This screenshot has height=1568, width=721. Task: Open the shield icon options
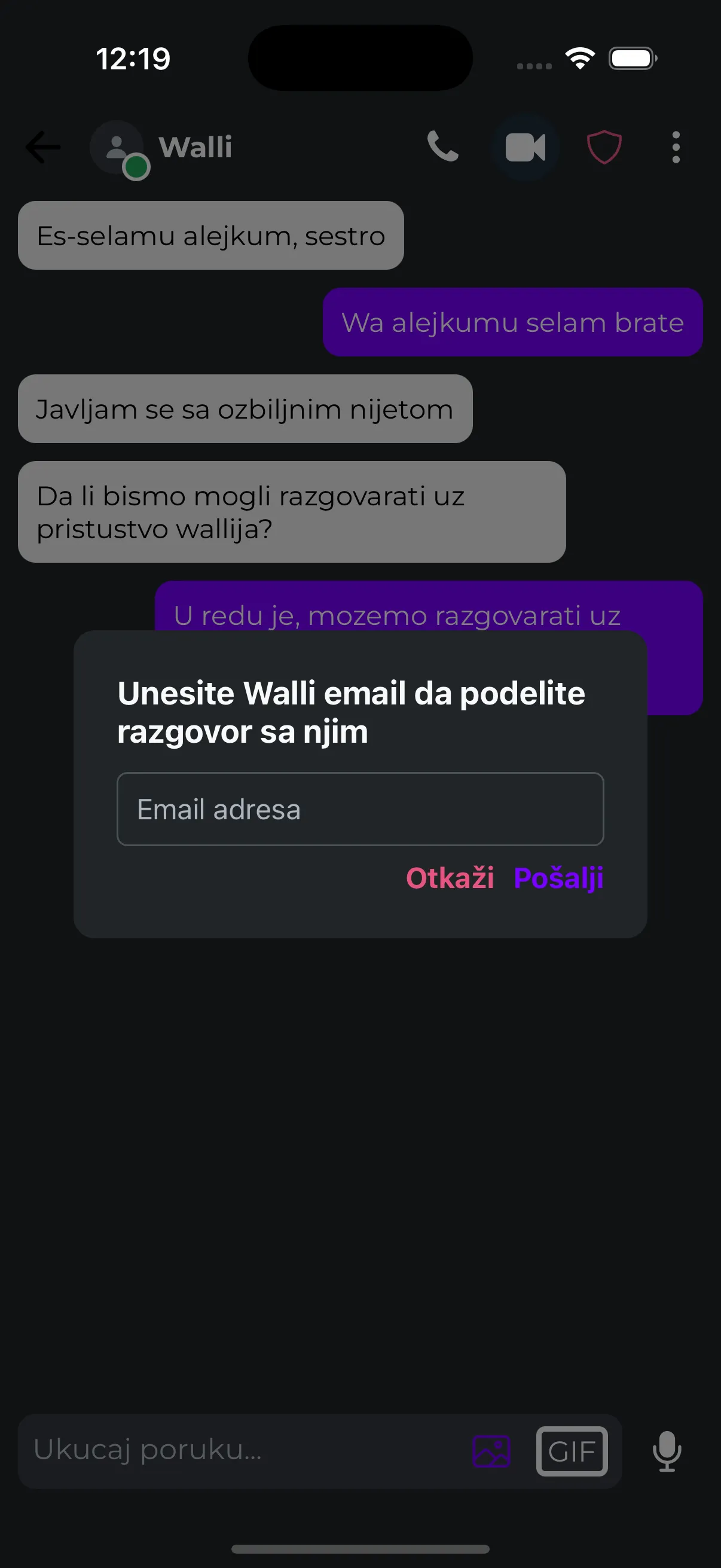pos(604,147)
